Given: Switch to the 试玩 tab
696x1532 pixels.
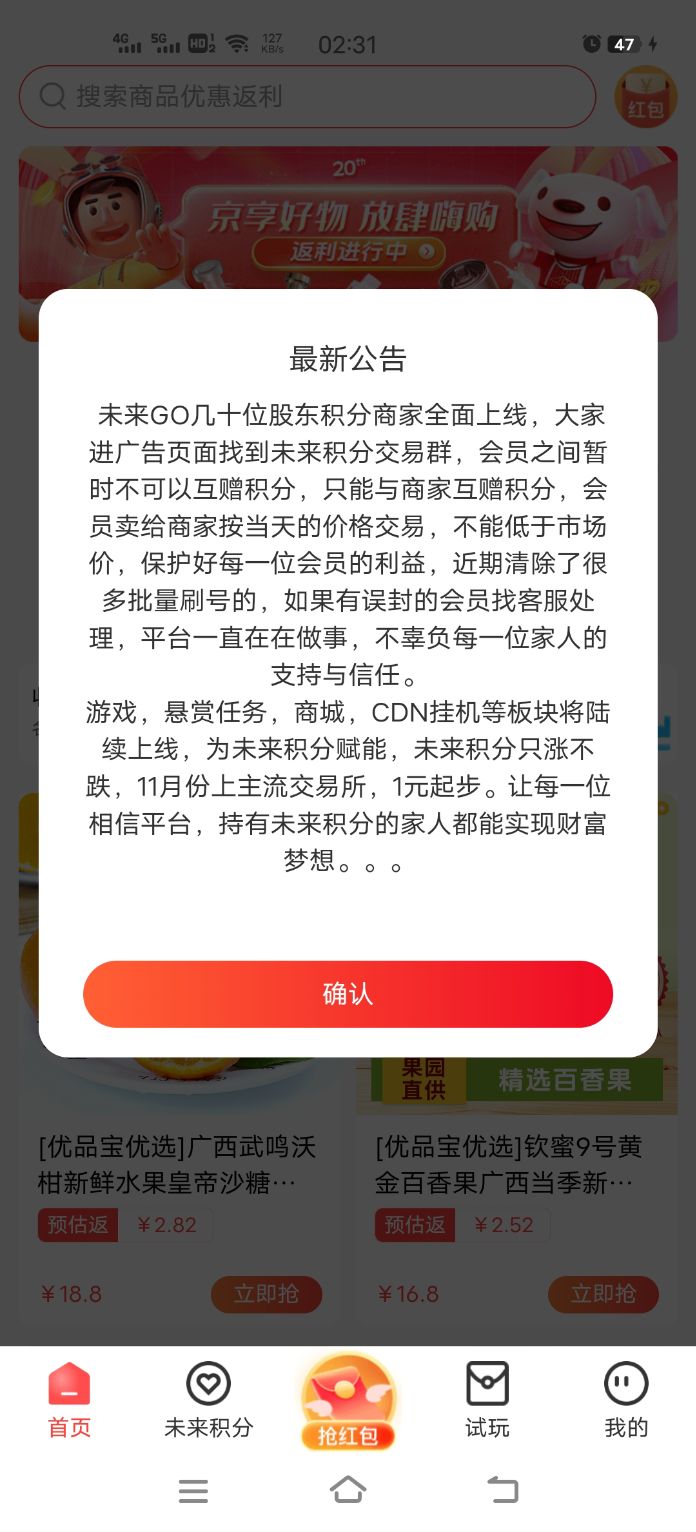Looking at the screenshot, I should click(x=487, y=1400).
